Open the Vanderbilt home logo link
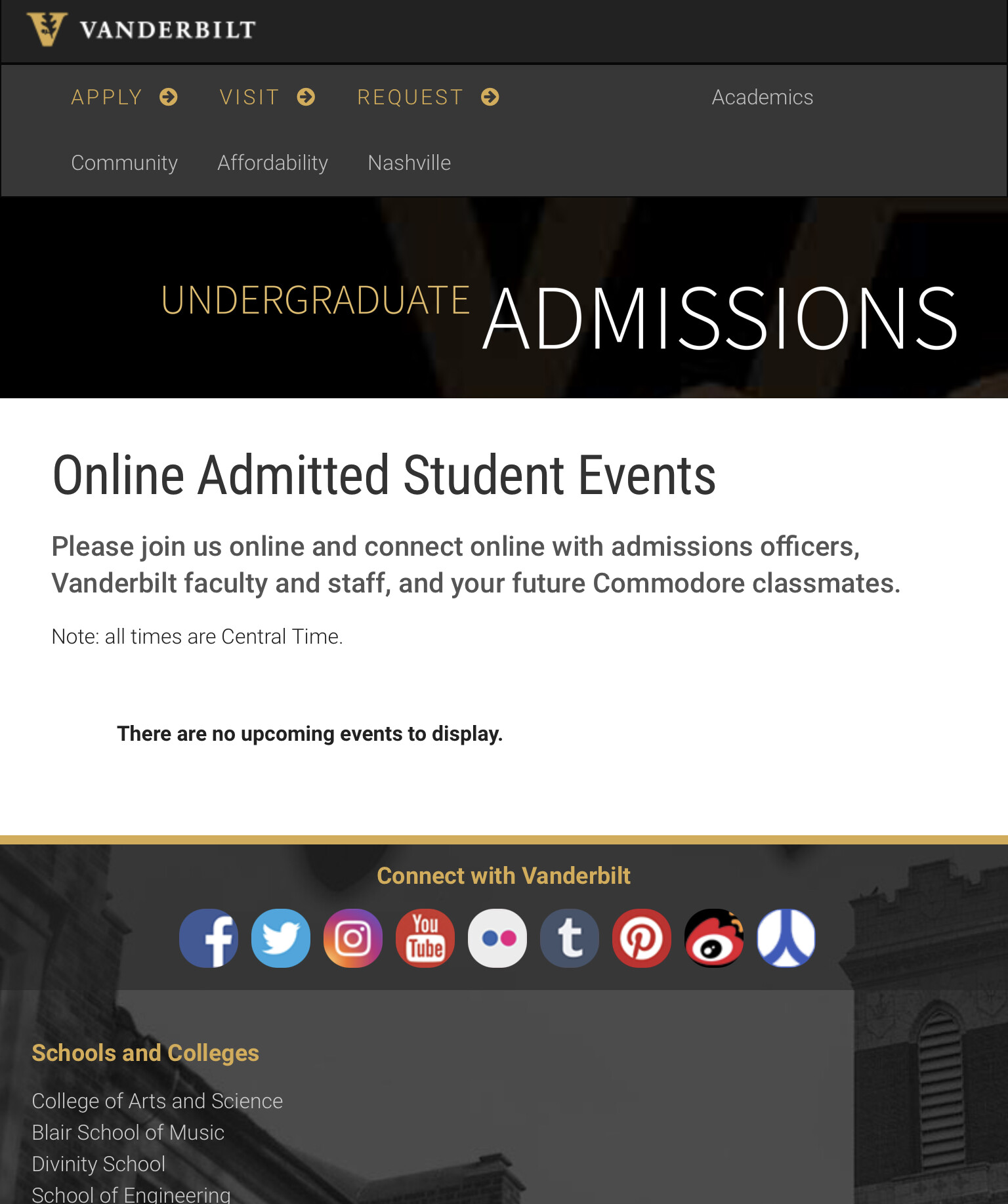The image size is (1008, 1204). (141, 30)
